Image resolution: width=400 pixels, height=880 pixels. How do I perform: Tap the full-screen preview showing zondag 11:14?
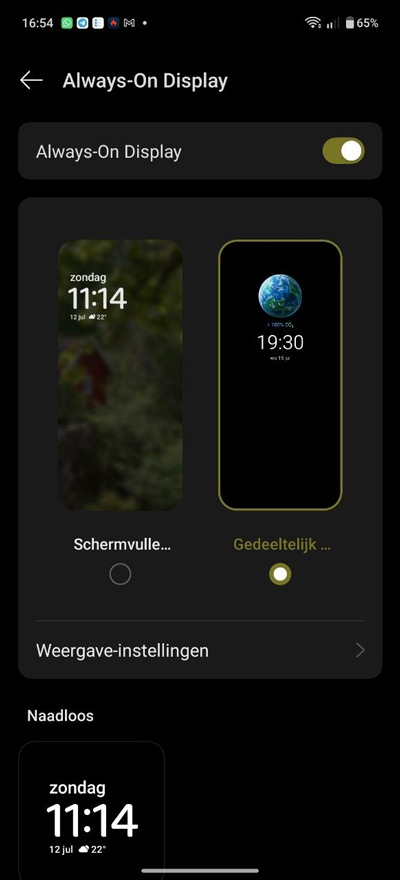pyautogui.click(x=120, y=375)
